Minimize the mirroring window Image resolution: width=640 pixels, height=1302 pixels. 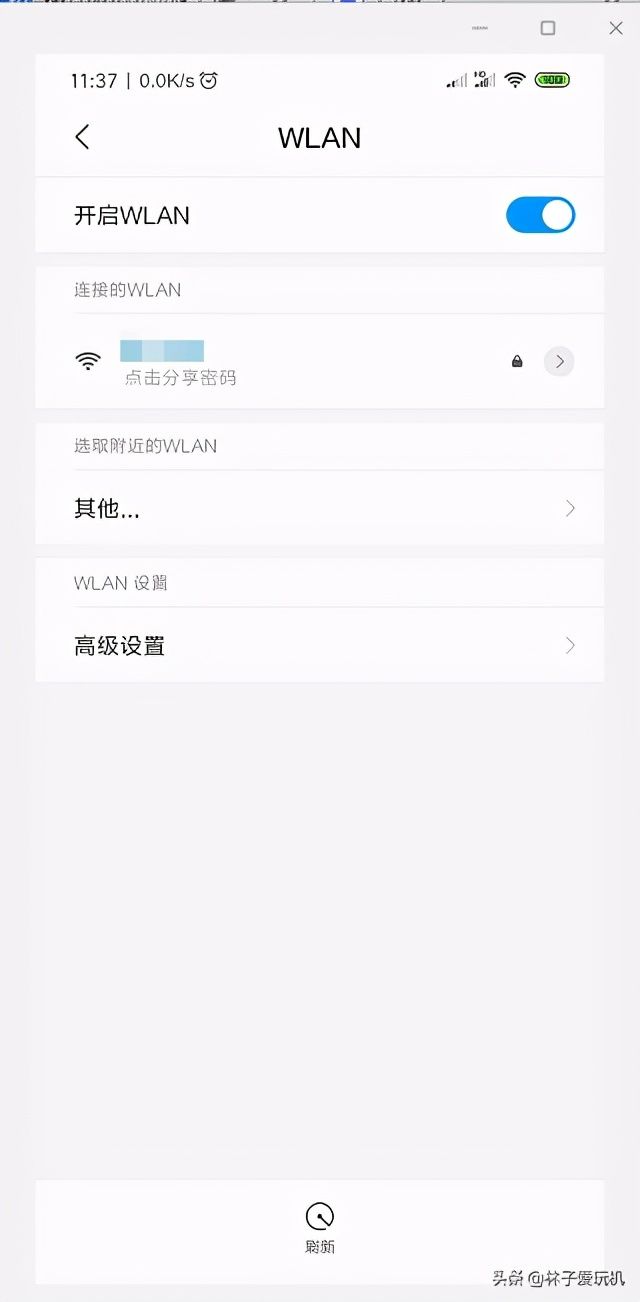(480, 28)
